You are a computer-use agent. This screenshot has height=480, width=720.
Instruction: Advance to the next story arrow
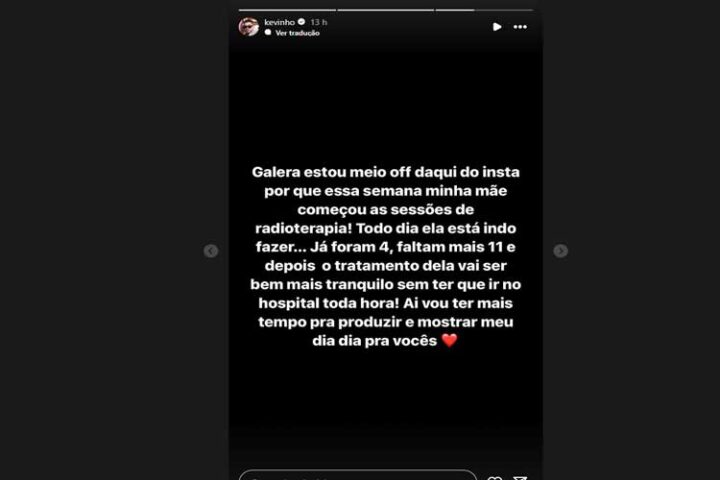561,251
